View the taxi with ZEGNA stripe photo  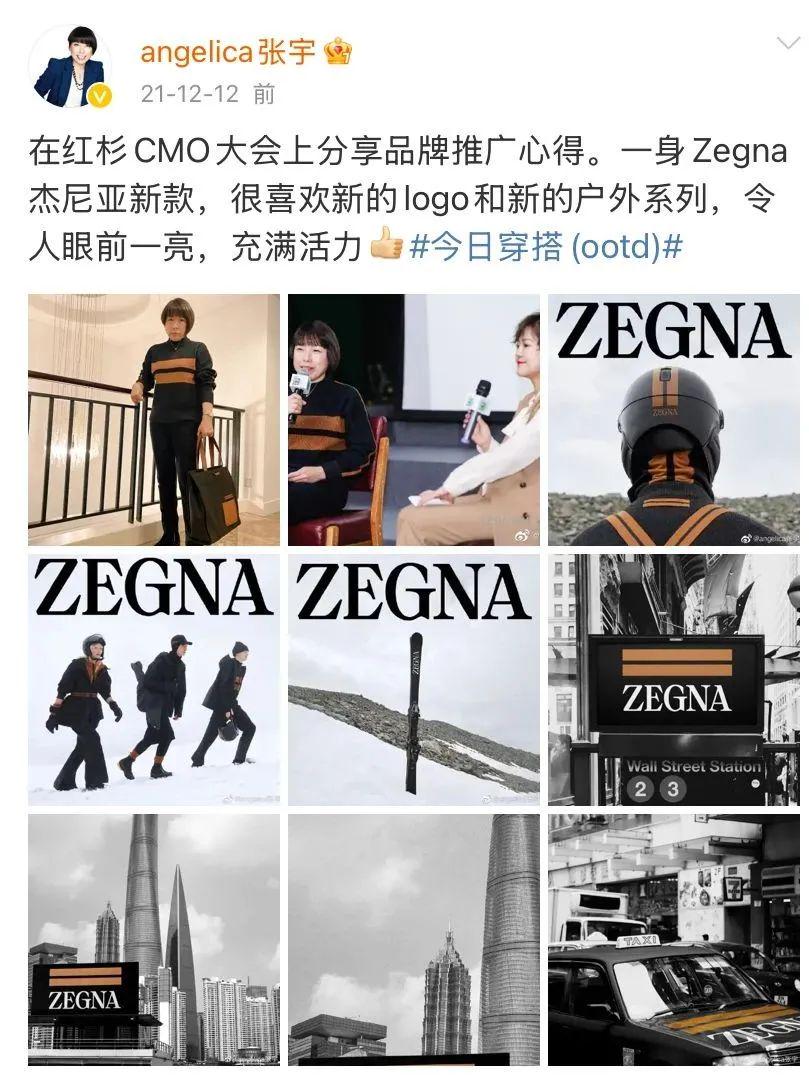pyautogui.click(x=674, y=940)
